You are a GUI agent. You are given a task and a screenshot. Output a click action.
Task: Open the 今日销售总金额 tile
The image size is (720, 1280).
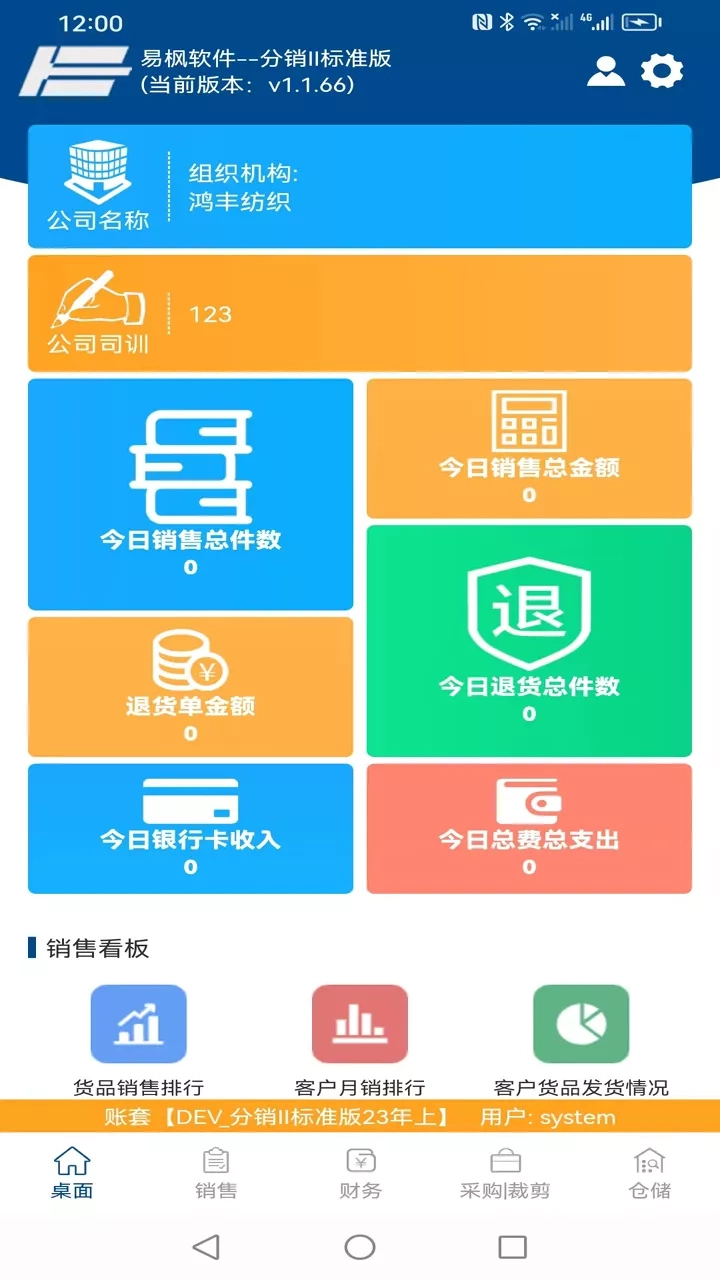tap(529, 448)
